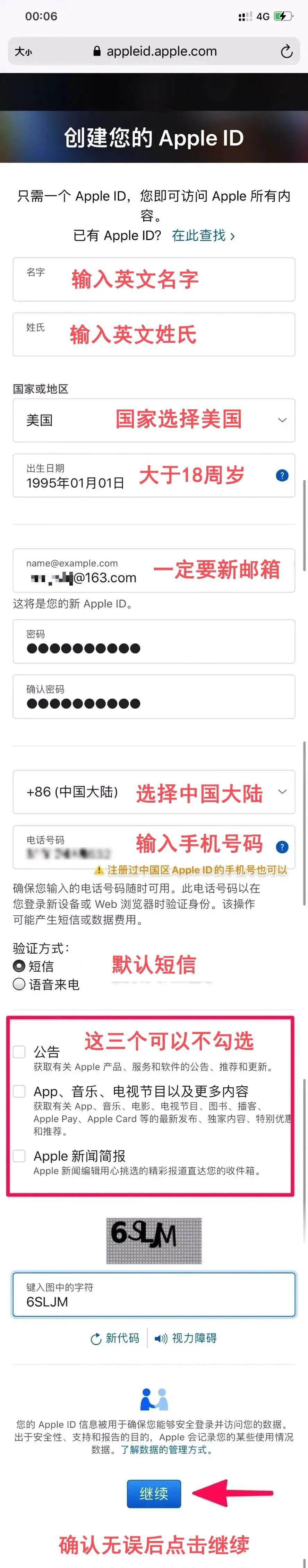The height and width of the screenshot is (1568, 308).
Task: Focus the 确认密码 field
Action: click(x=154, y=697)
